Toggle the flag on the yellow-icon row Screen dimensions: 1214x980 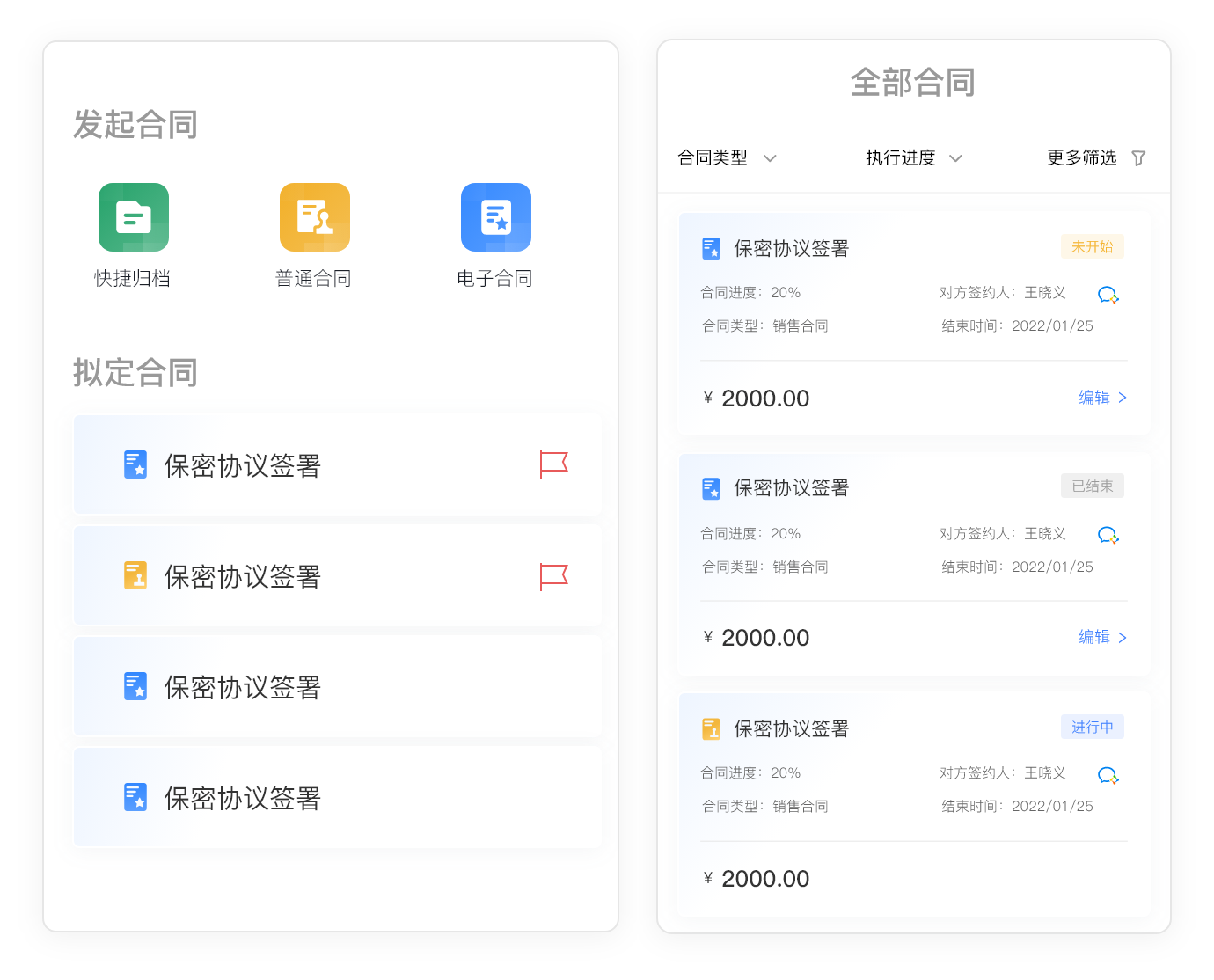pos(553,576)
